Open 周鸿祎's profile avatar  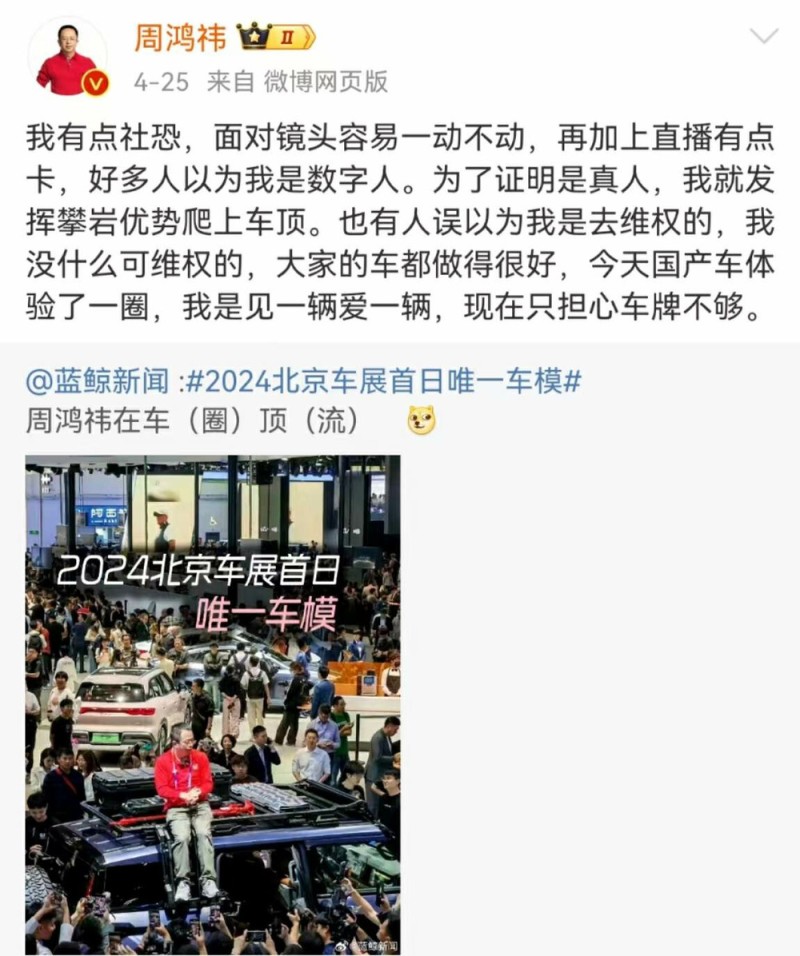click(67, 56)
